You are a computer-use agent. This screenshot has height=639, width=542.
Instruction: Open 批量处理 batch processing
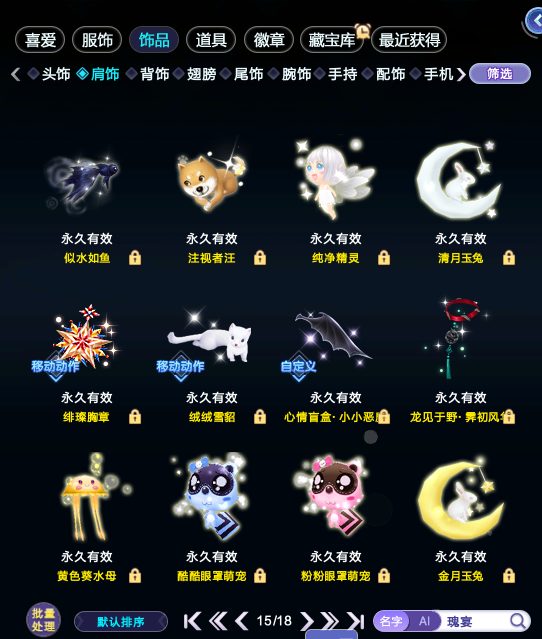43,620
